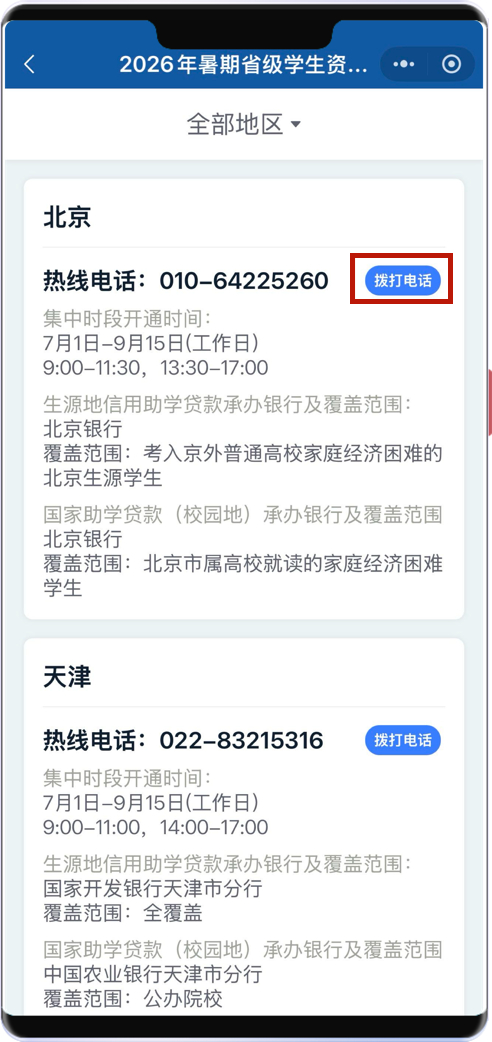This screenshot has height=1042, width=492.
Task: Go back using the header arrow
Action: pyautogui.click(x=29, y=64)
